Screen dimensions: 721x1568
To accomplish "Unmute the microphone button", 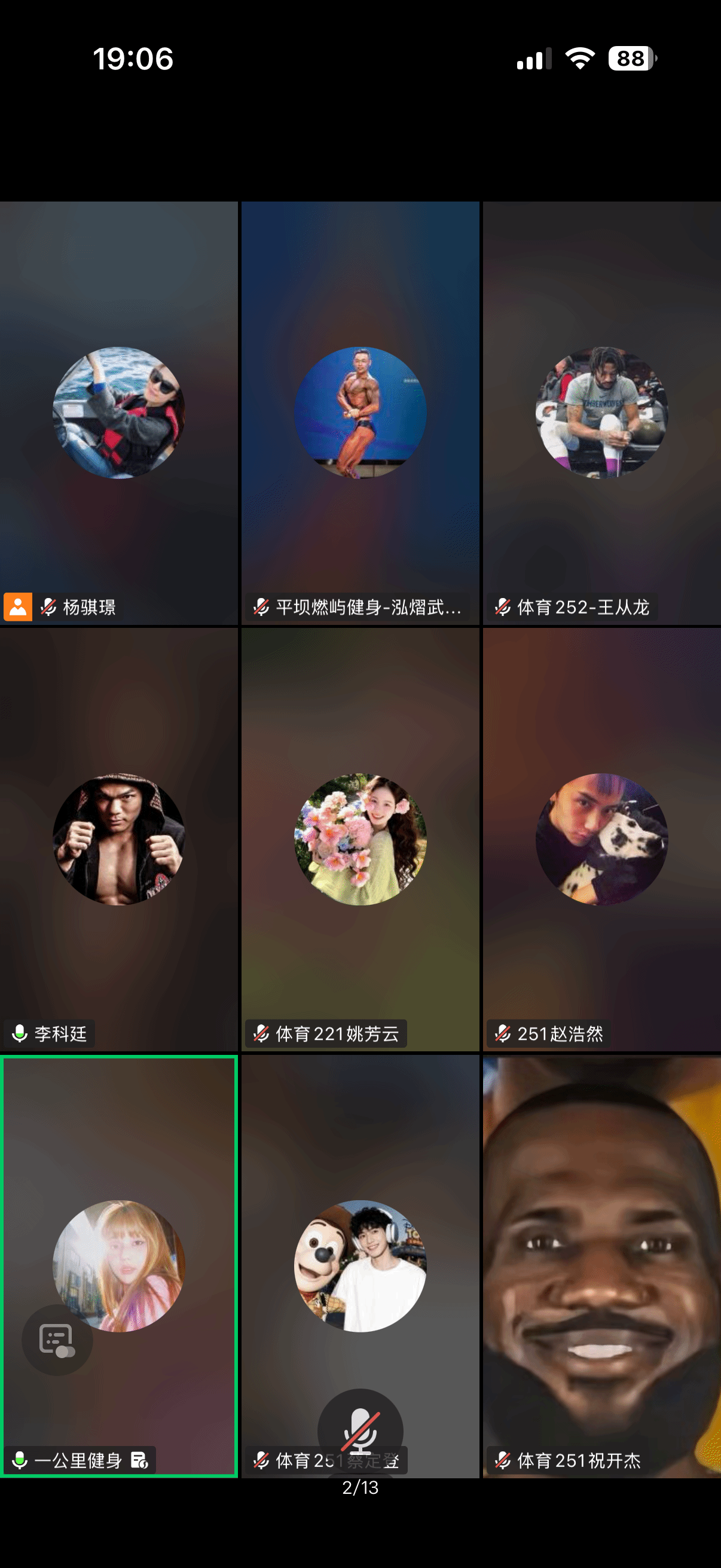I will (x=360, y=1430).
